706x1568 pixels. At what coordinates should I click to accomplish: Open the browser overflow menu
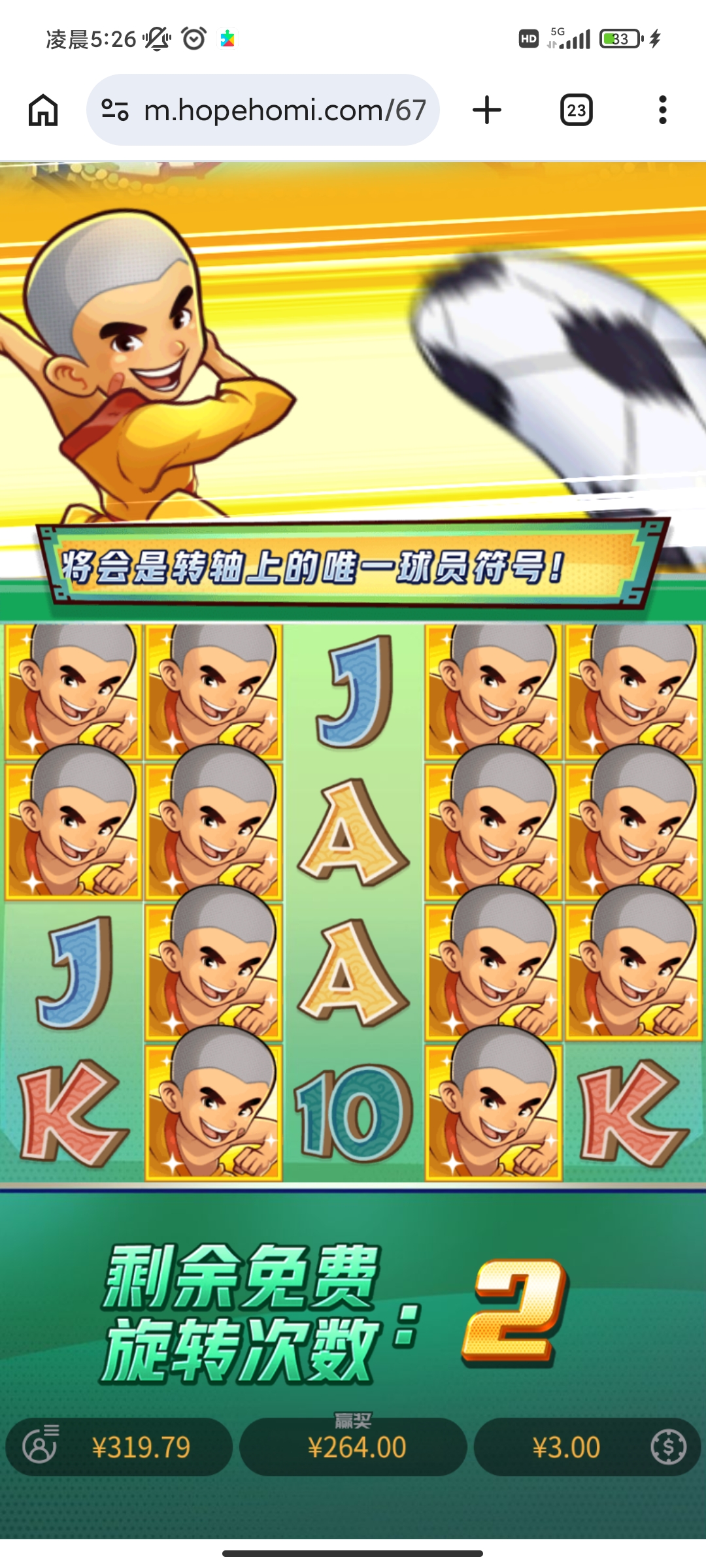662,110
